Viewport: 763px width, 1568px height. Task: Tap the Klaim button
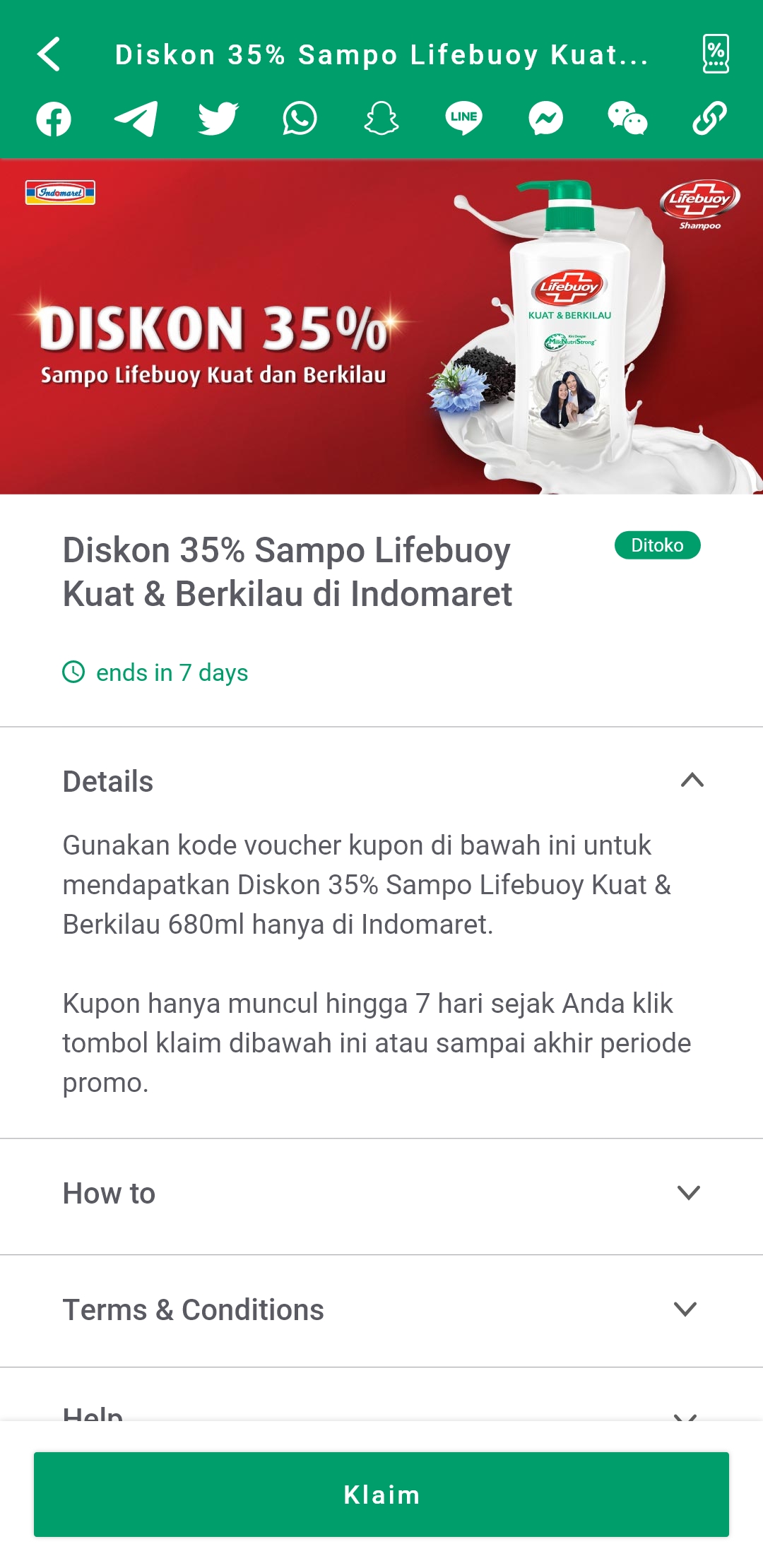[381, 1495]
